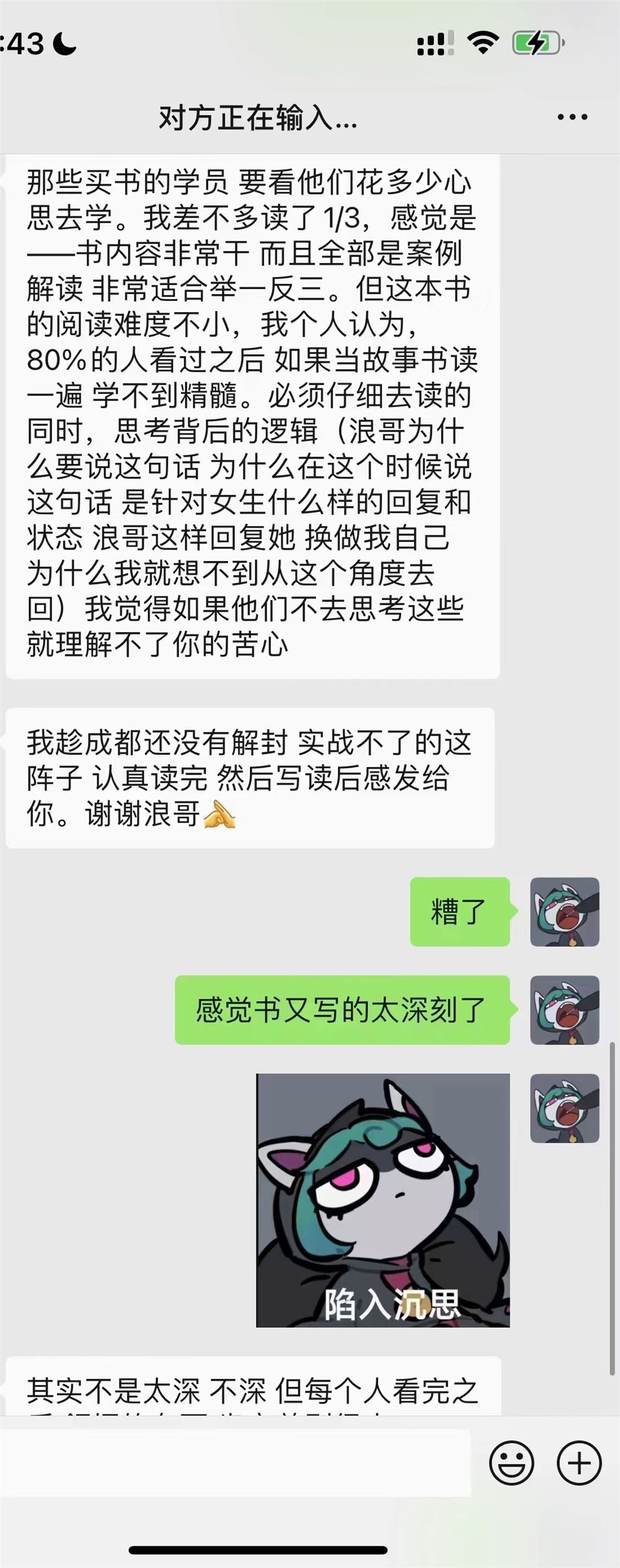Tap the message input field

[236, 1463]
